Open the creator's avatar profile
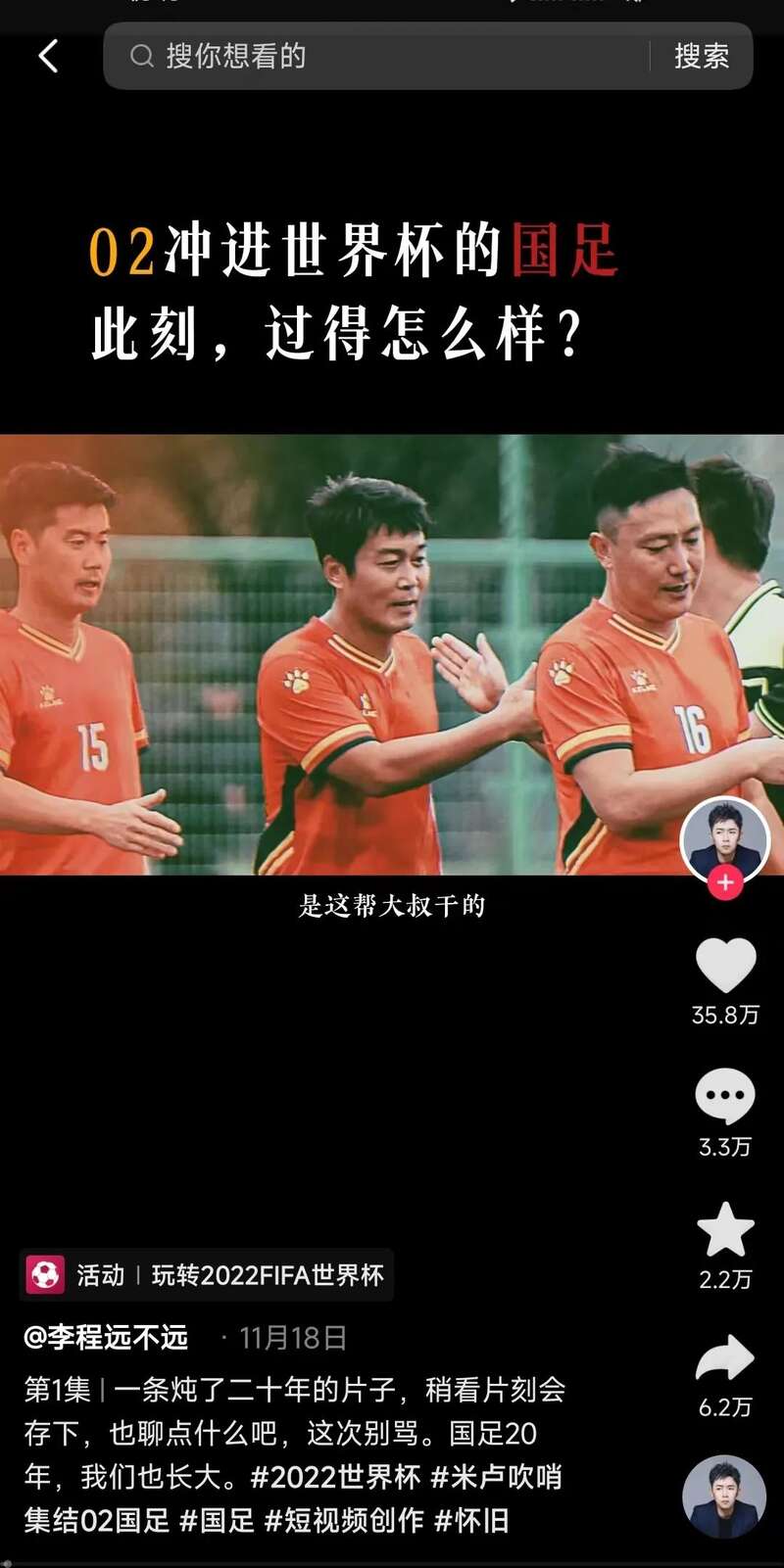 point(725,837)
